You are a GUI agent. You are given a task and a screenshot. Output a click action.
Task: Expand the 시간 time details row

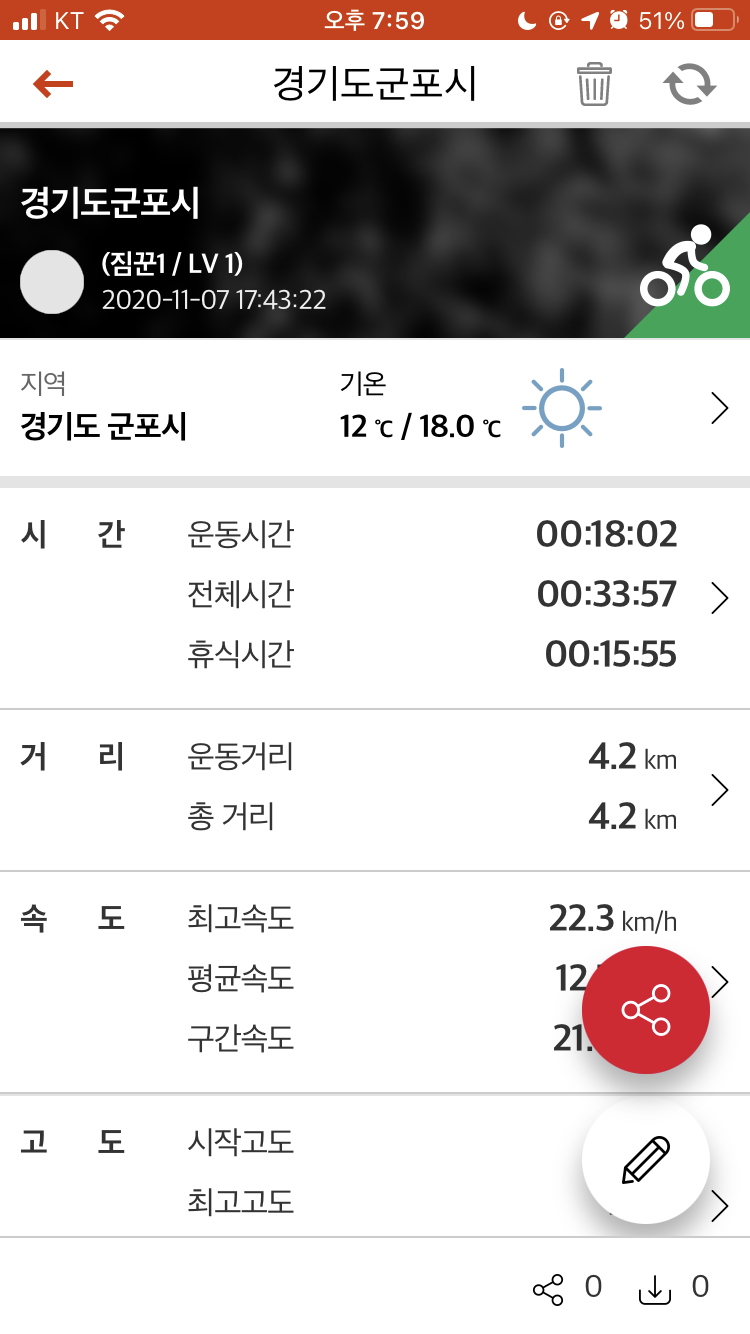719,597
